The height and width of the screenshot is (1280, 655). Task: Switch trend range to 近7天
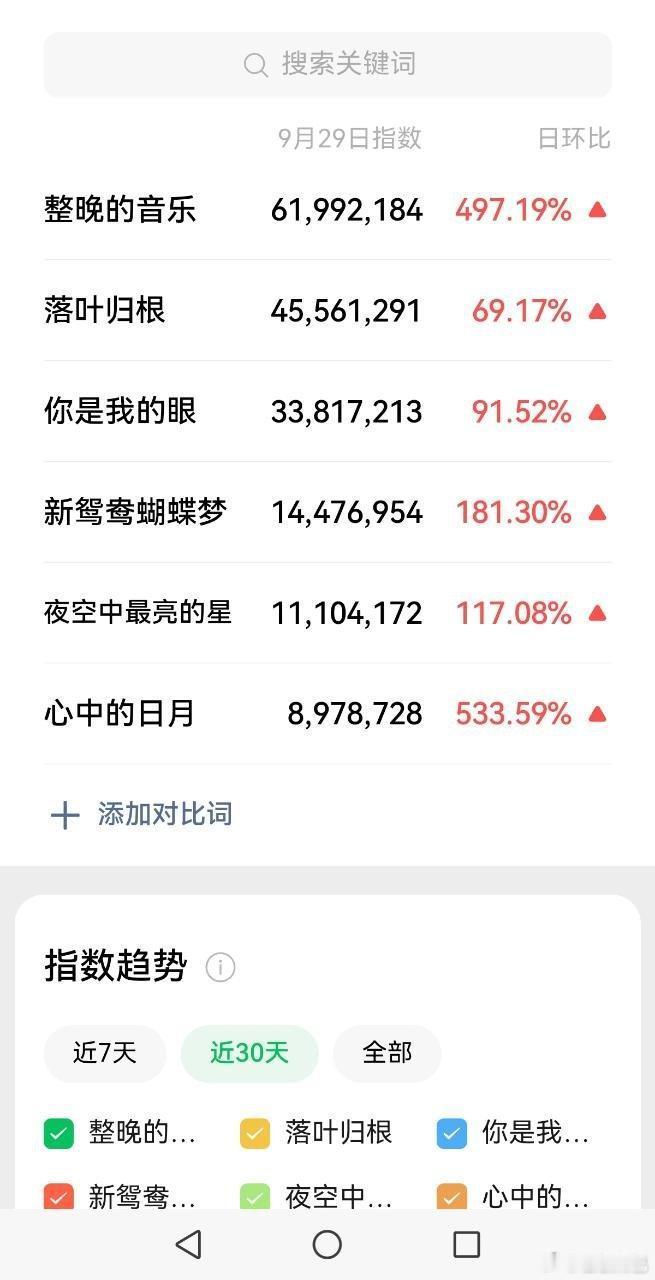coord(105,1053)
